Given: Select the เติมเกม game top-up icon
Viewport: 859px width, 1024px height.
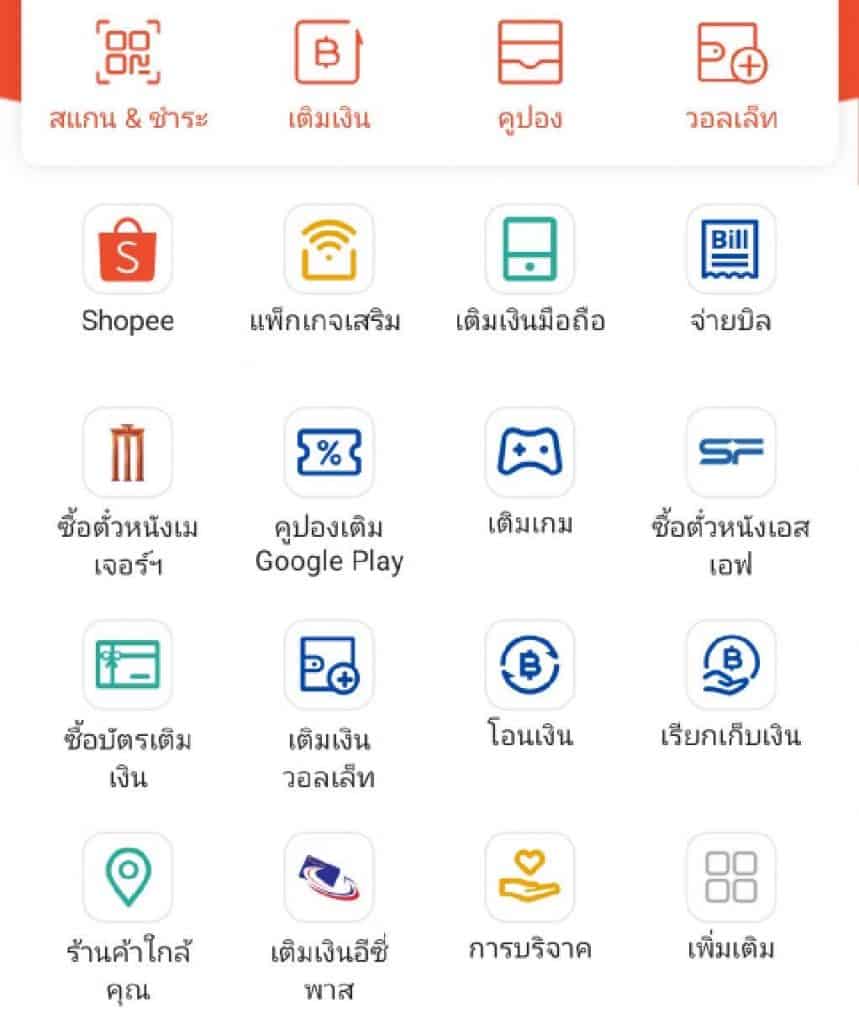Looking at the screenshot, I should pyautogui.click(x=529, y=451).
